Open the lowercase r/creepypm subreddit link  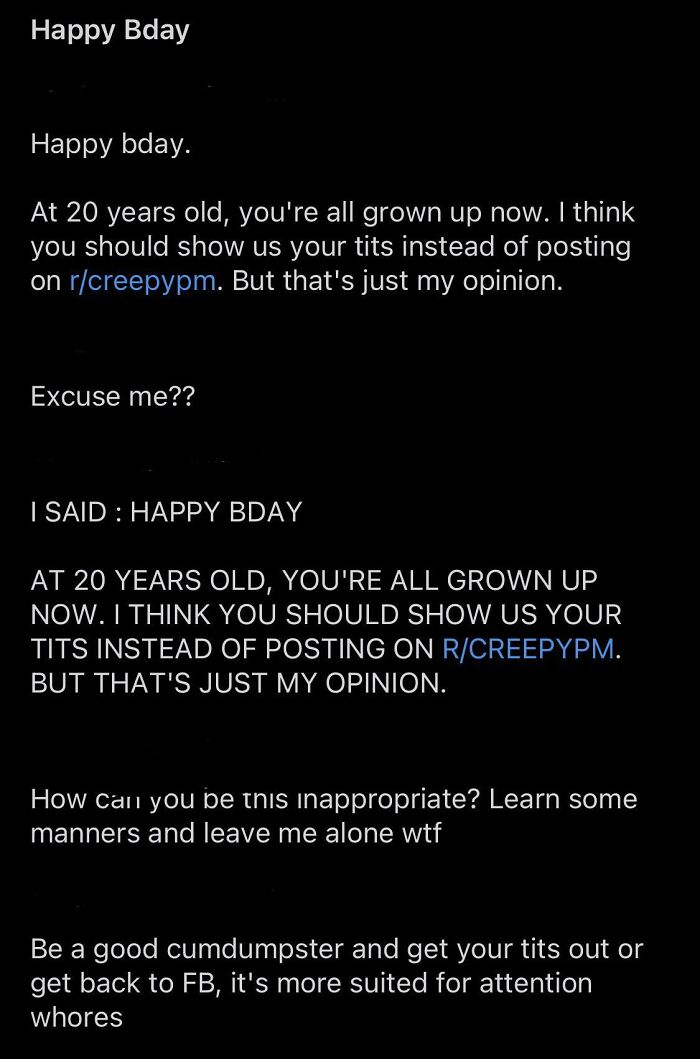pos(143,281)
